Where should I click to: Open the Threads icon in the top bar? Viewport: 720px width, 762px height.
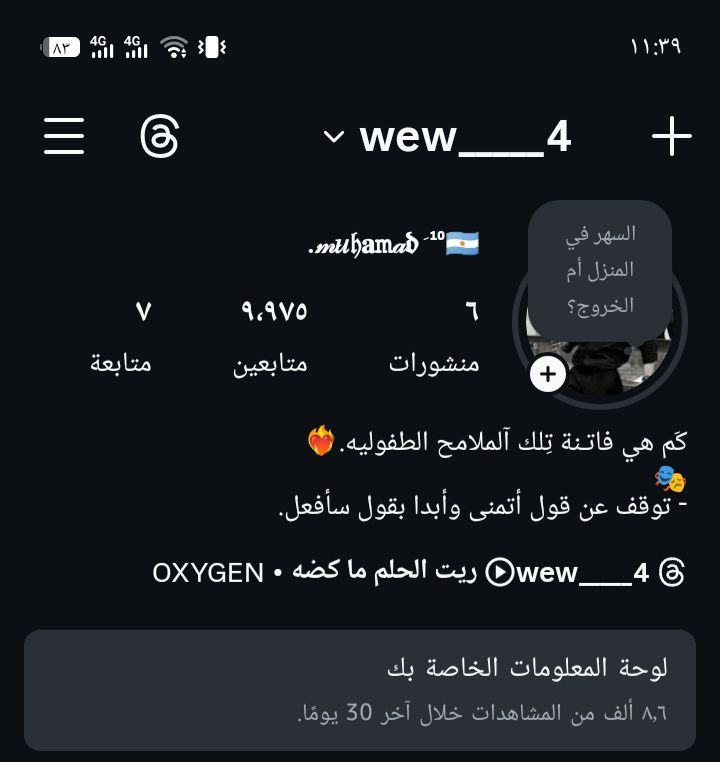pyautogui.click(x=159, y=136)
